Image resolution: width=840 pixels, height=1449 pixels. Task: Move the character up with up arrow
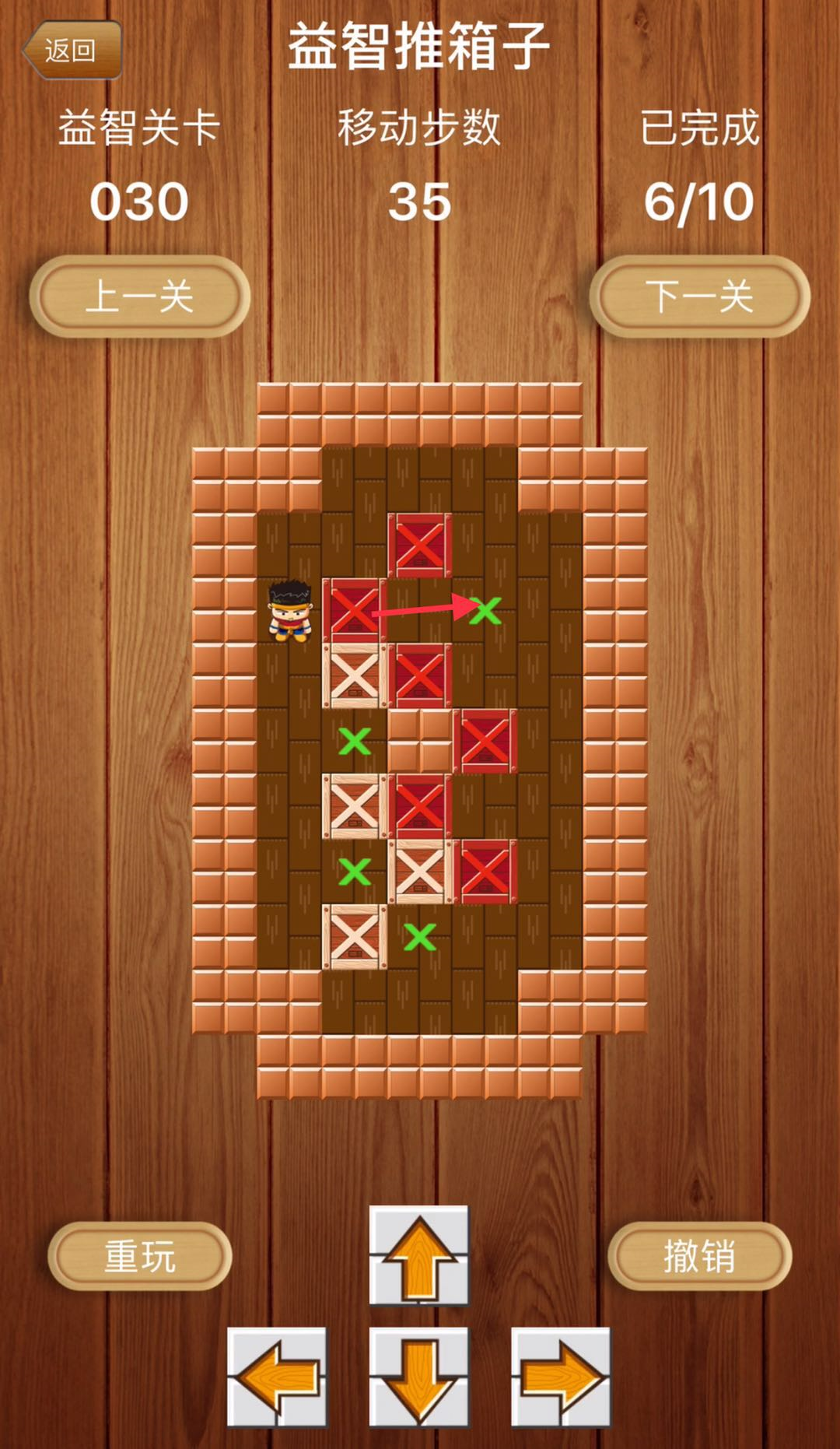click(x=419, y=1255)
